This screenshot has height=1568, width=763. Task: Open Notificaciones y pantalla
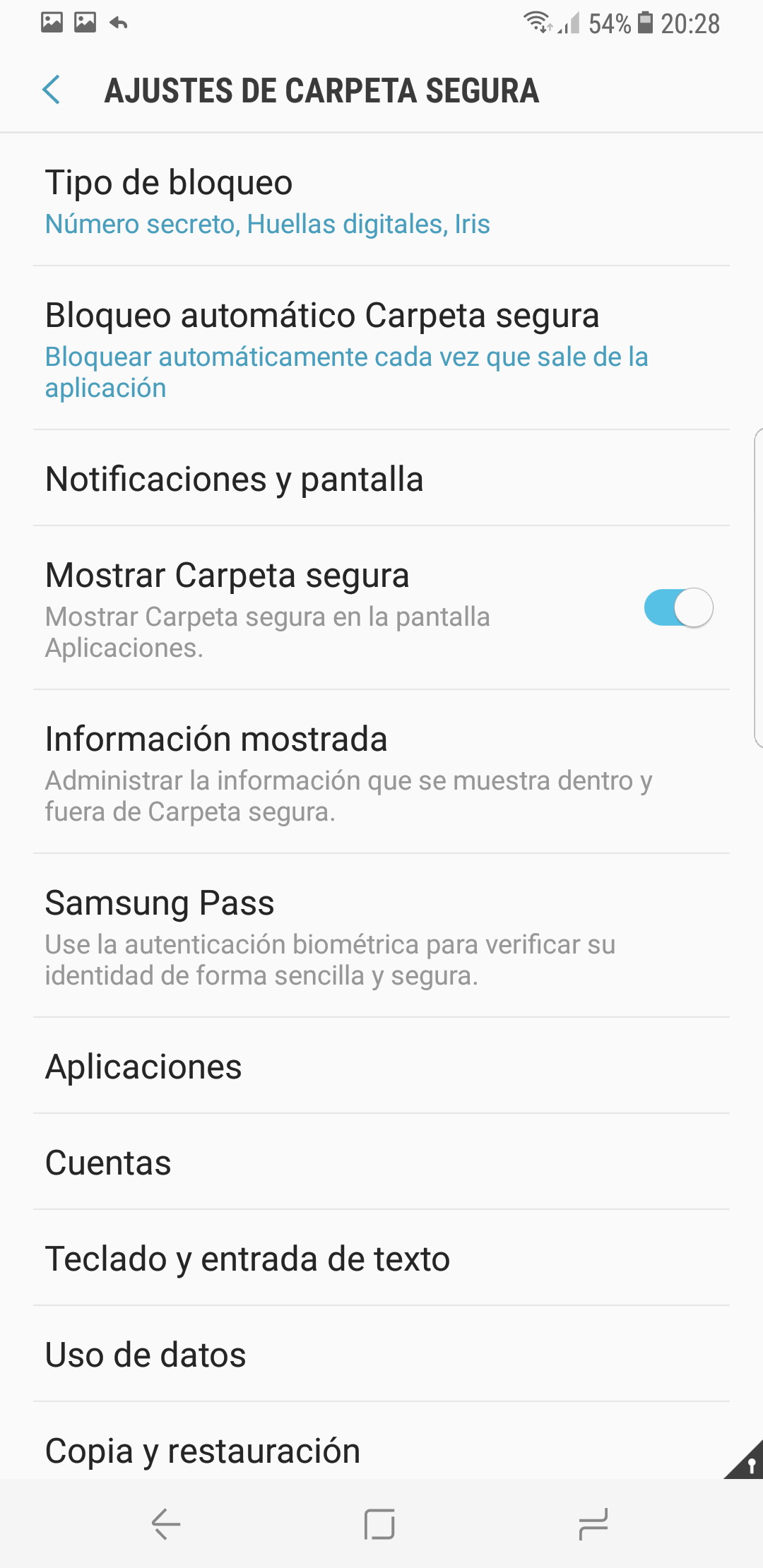click(x=381, y=479)
